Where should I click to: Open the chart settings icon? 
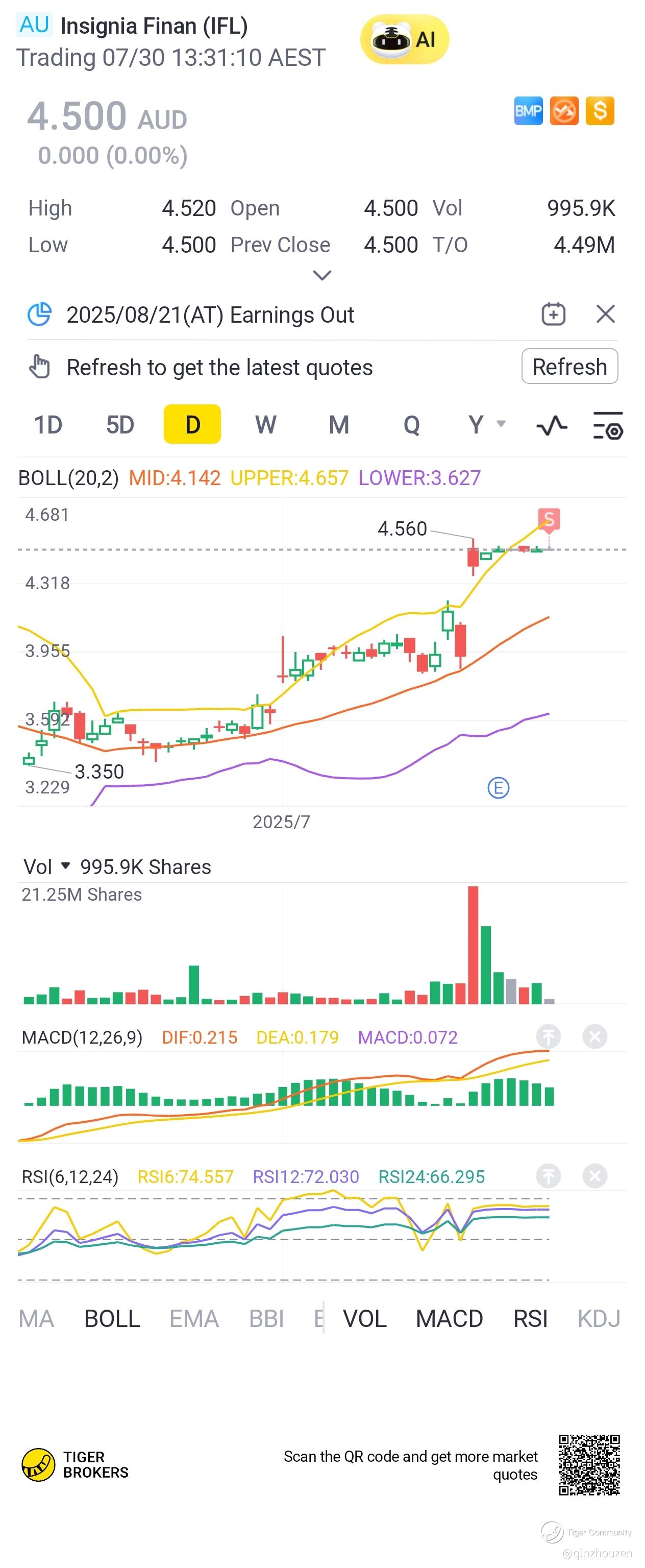[607, 425]
